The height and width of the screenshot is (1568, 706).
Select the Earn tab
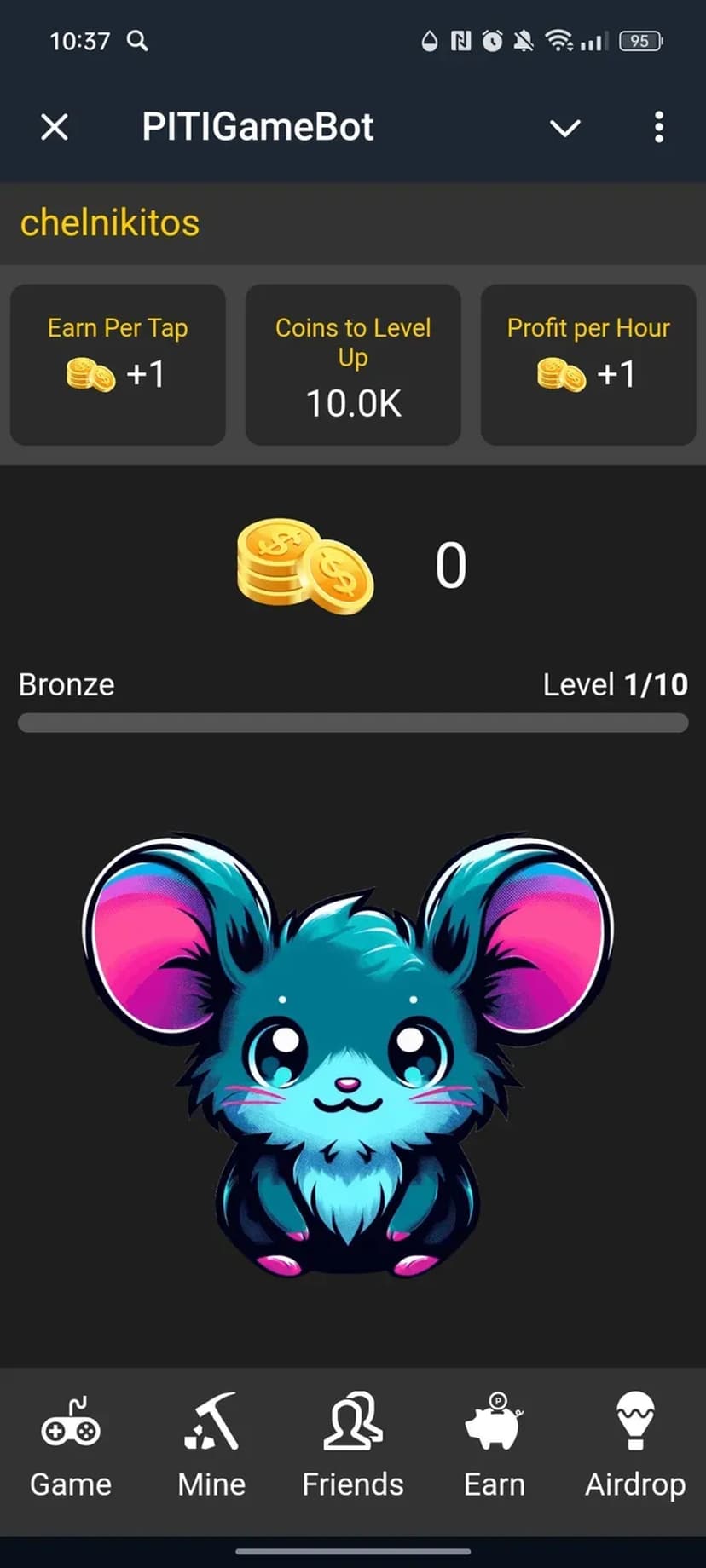click(x=495, y=1449)
